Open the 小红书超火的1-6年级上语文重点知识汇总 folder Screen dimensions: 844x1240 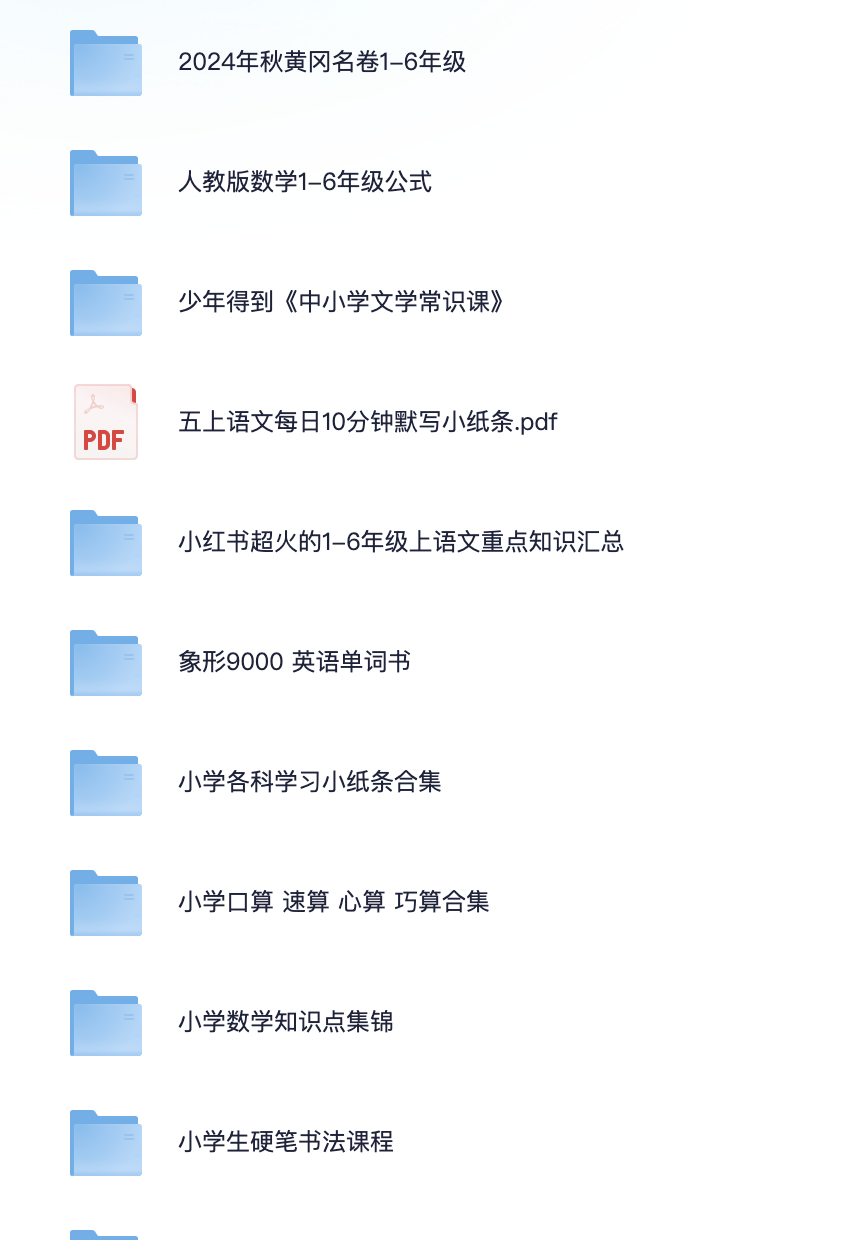400,542
